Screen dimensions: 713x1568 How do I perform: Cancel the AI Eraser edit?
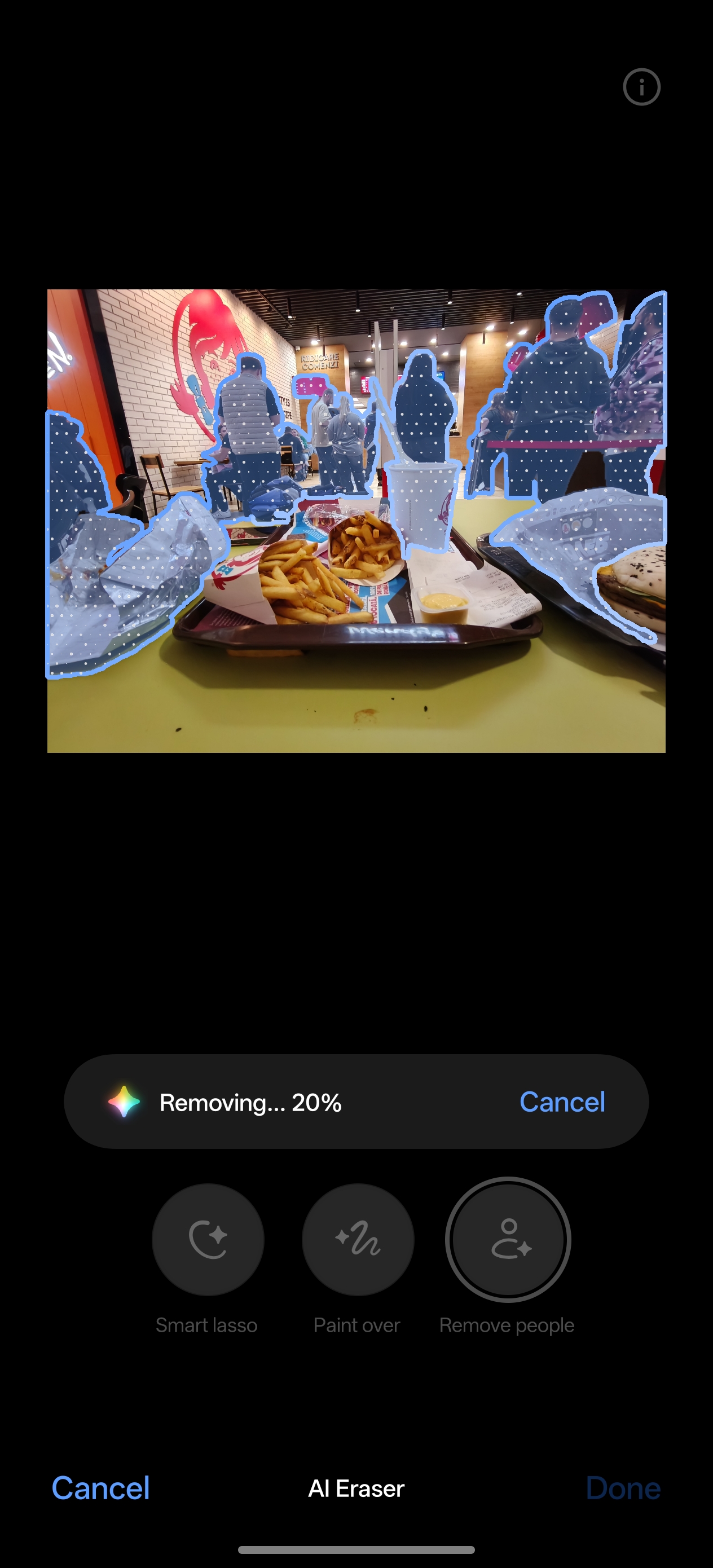(100, 1488)
